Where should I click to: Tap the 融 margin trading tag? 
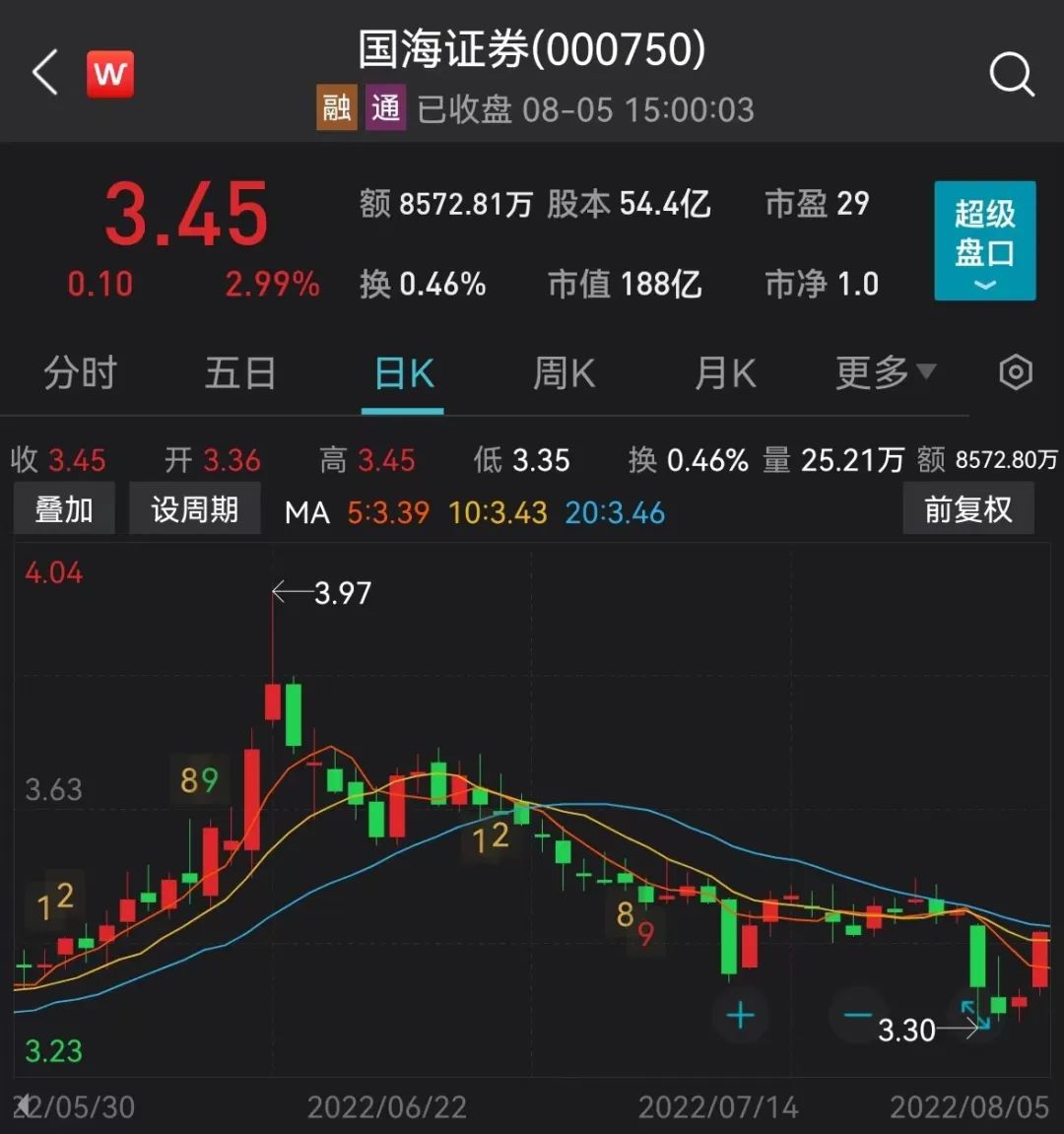coord(336,108)
